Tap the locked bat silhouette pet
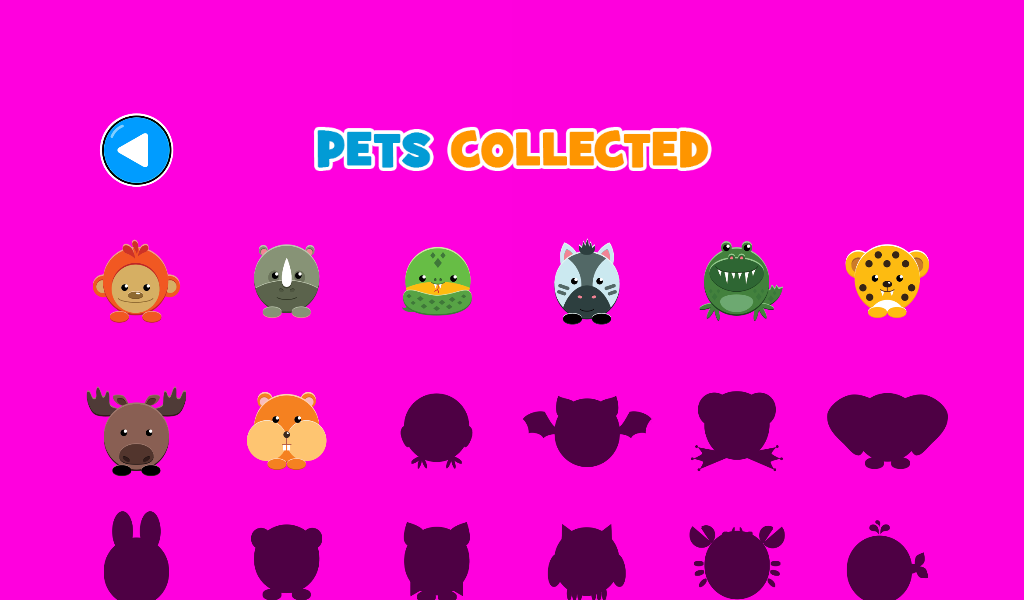Screen dimensions: 1024x600 click(587, 430)
